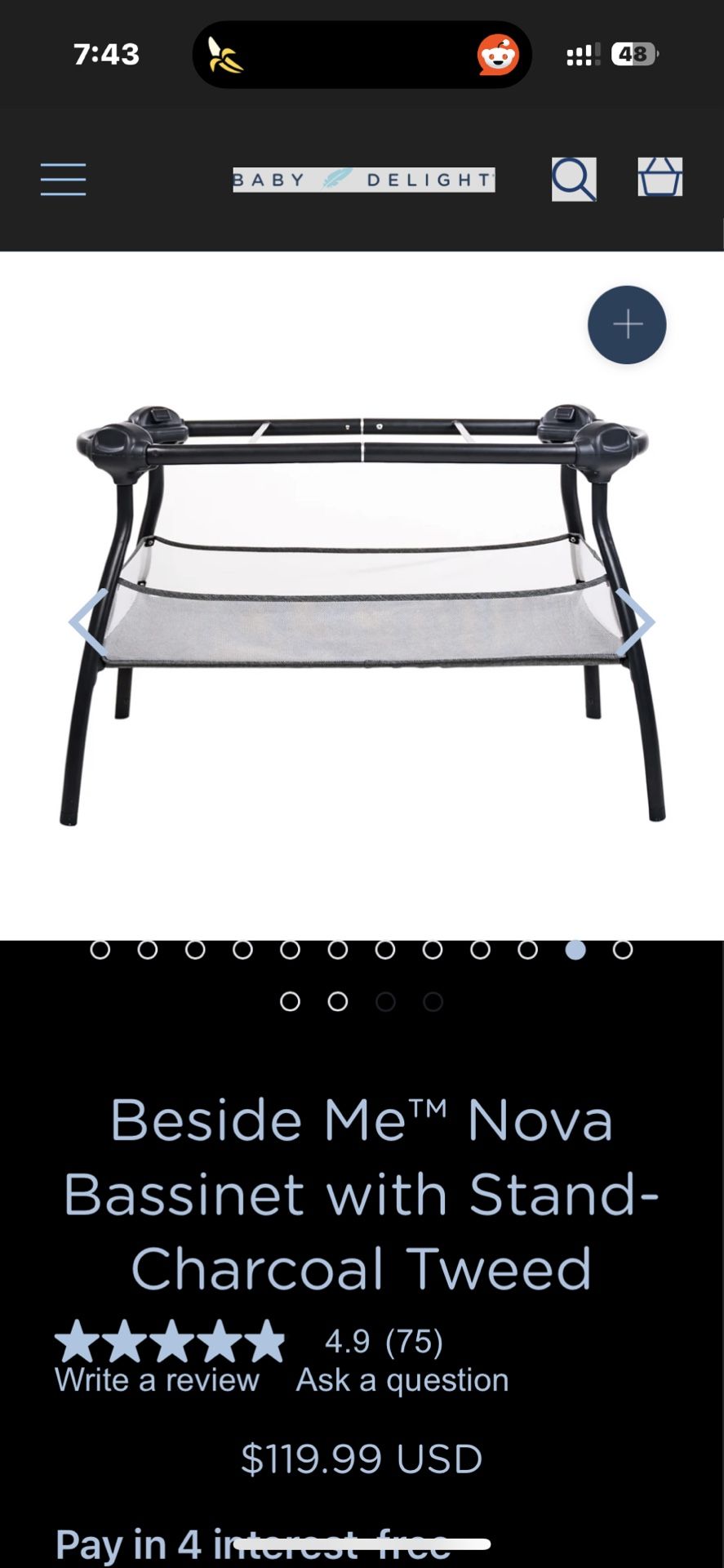Open the search icon
This screenshot has height=1568, width=724.
573,179
